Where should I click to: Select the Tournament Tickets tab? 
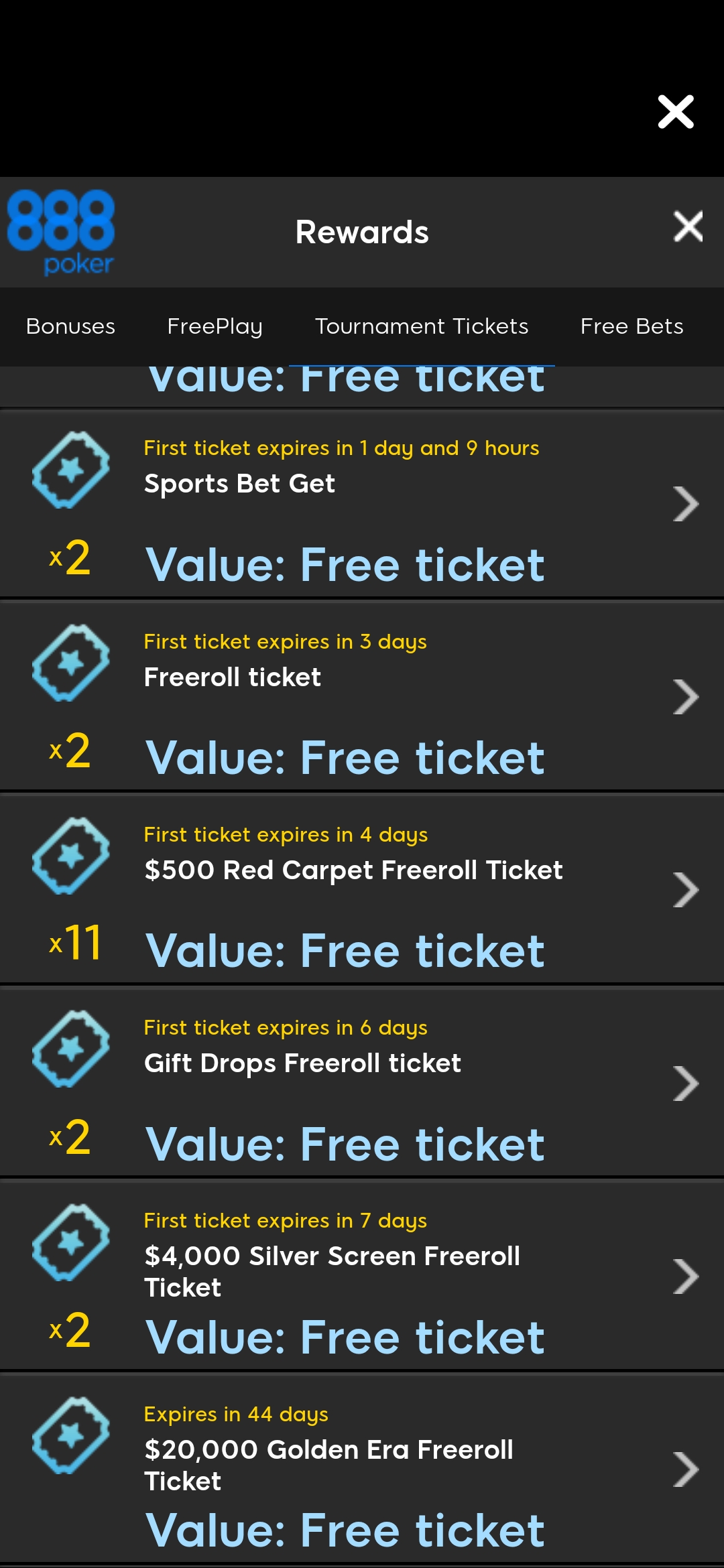tap(422, 326)
